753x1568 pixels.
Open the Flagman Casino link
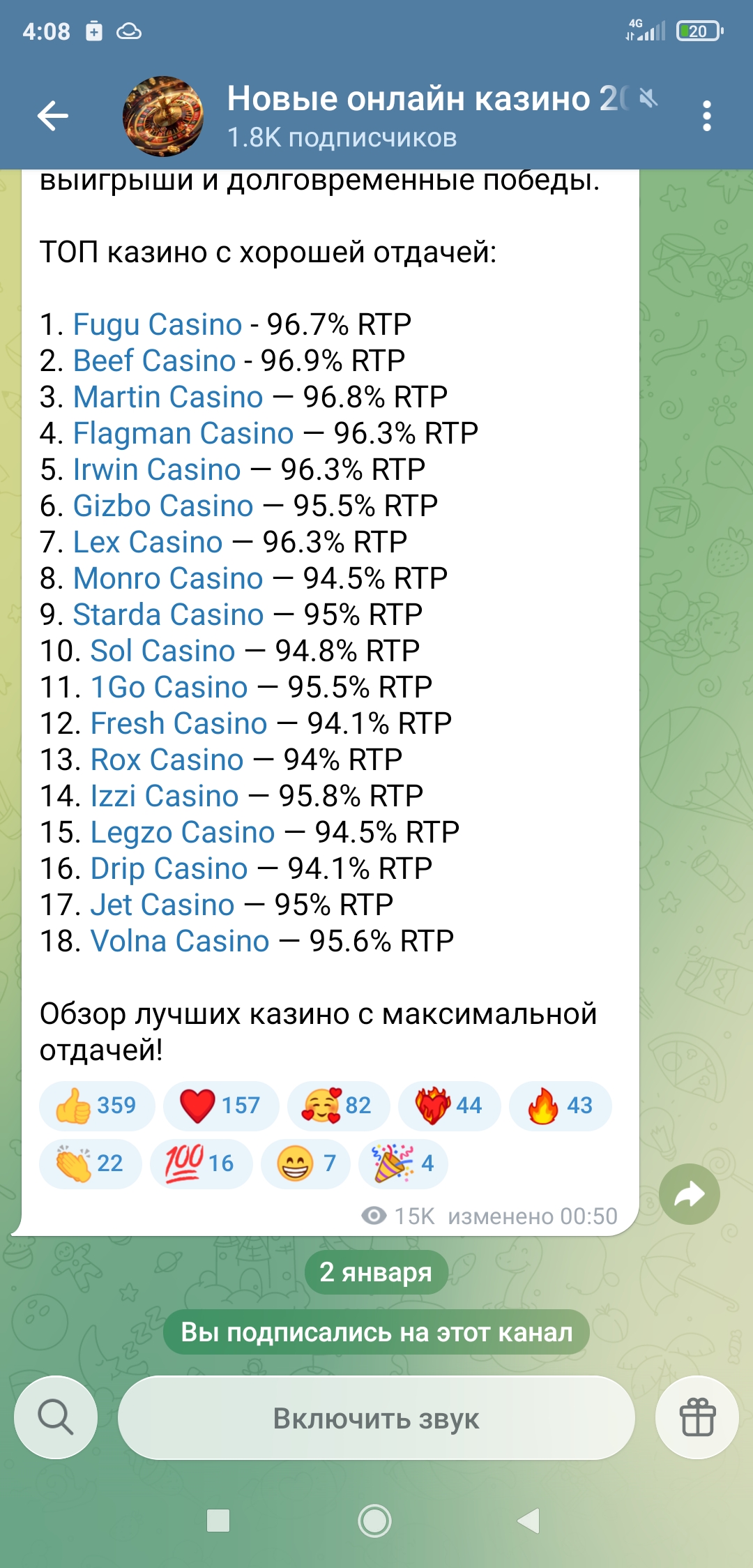pos(183,434)
